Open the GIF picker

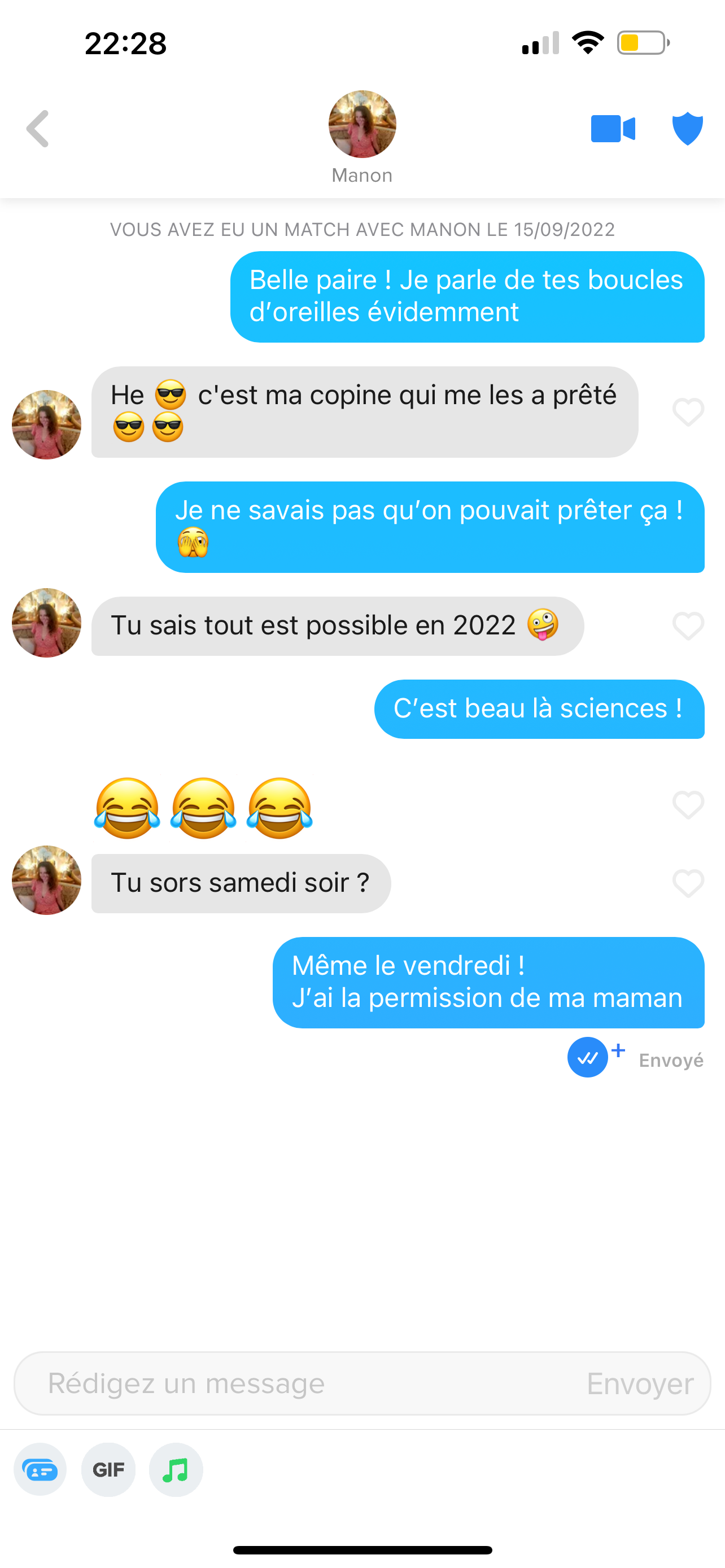pos(108,1469)
